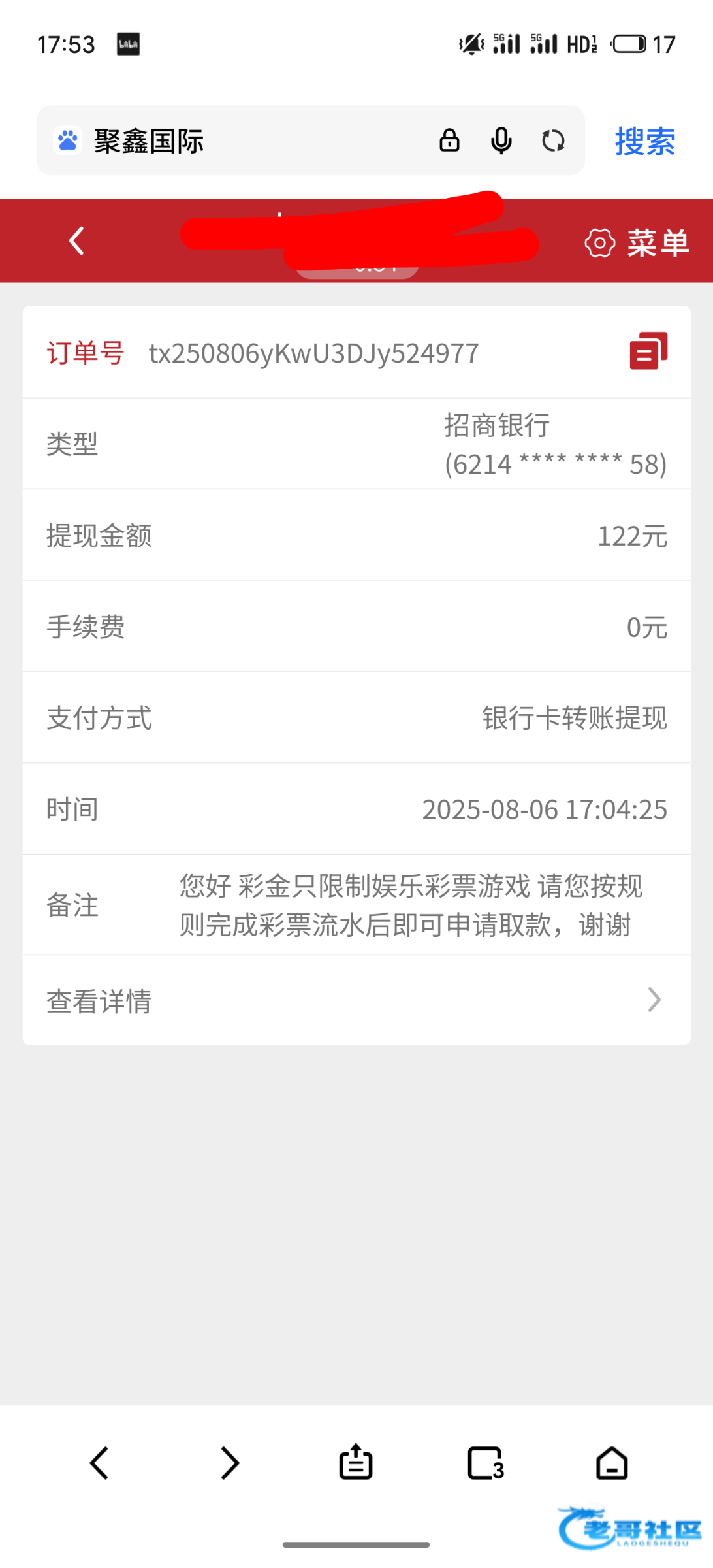
Task: Open the tab switcher showing 3 tabs
Action: [x=485, y=1463]
